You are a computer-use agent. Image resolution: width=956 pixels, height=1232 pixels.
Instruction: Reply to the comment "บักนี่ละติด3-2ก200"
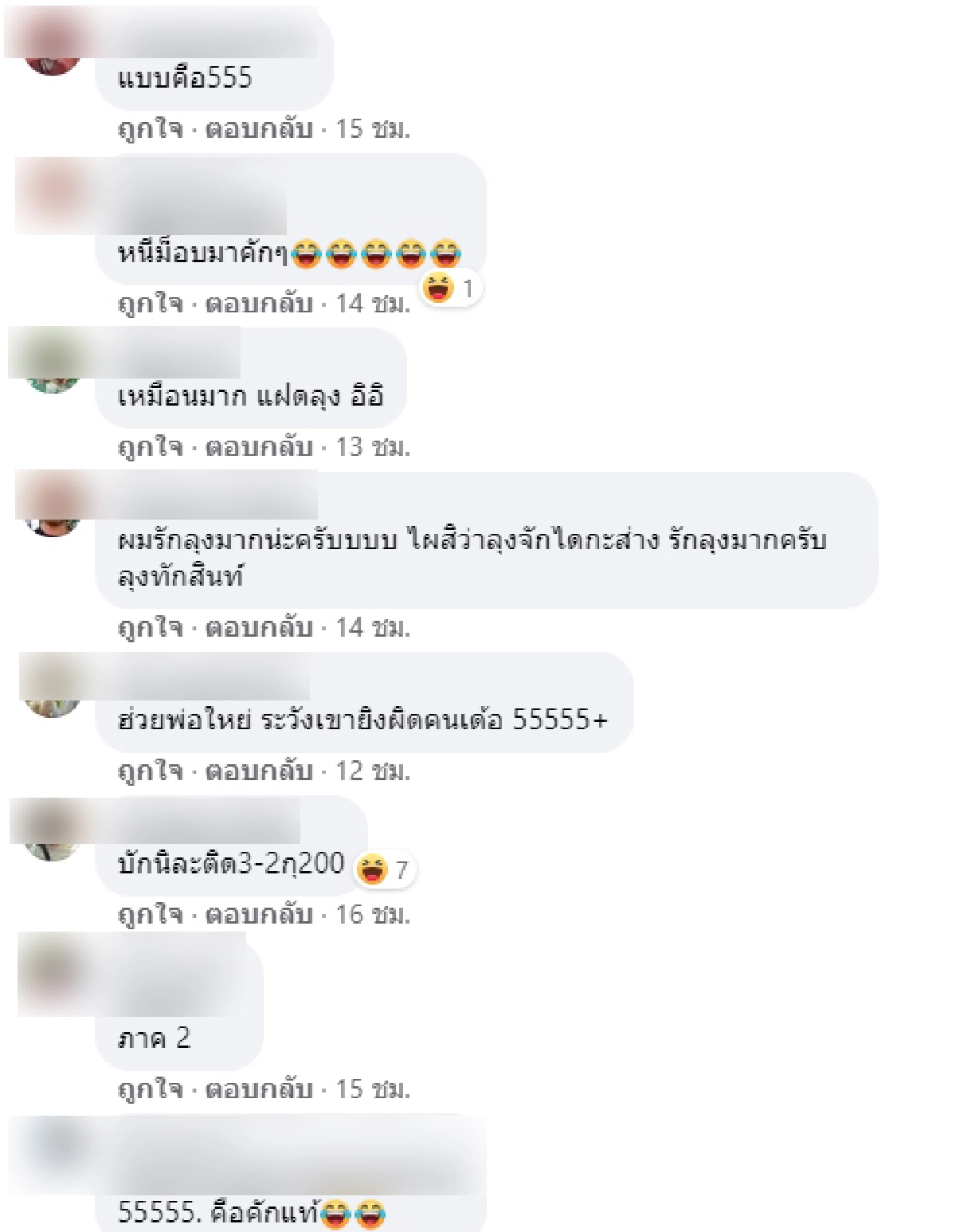(x=258, y=914)
